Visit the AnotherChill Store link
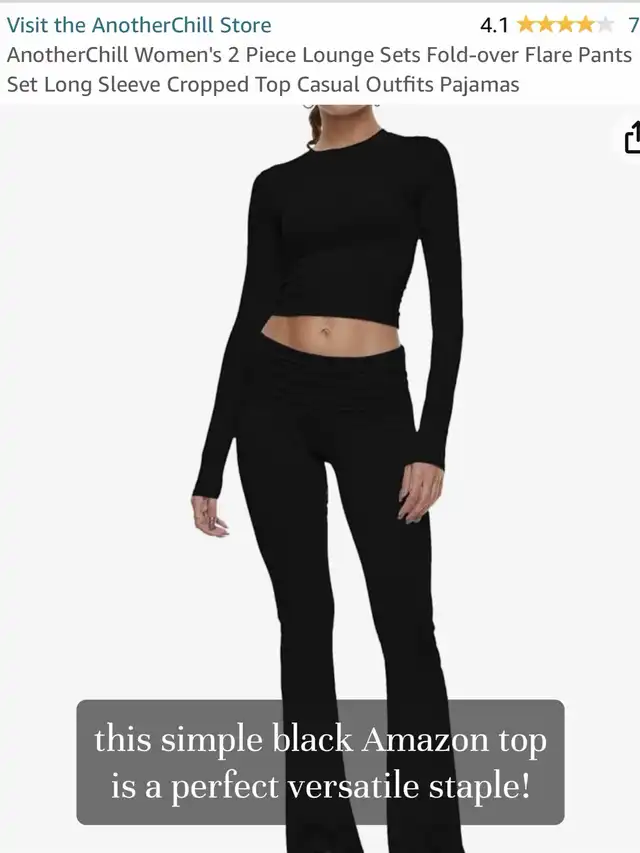The height and width of the screenshot is (853, 640). coord(139,25)
